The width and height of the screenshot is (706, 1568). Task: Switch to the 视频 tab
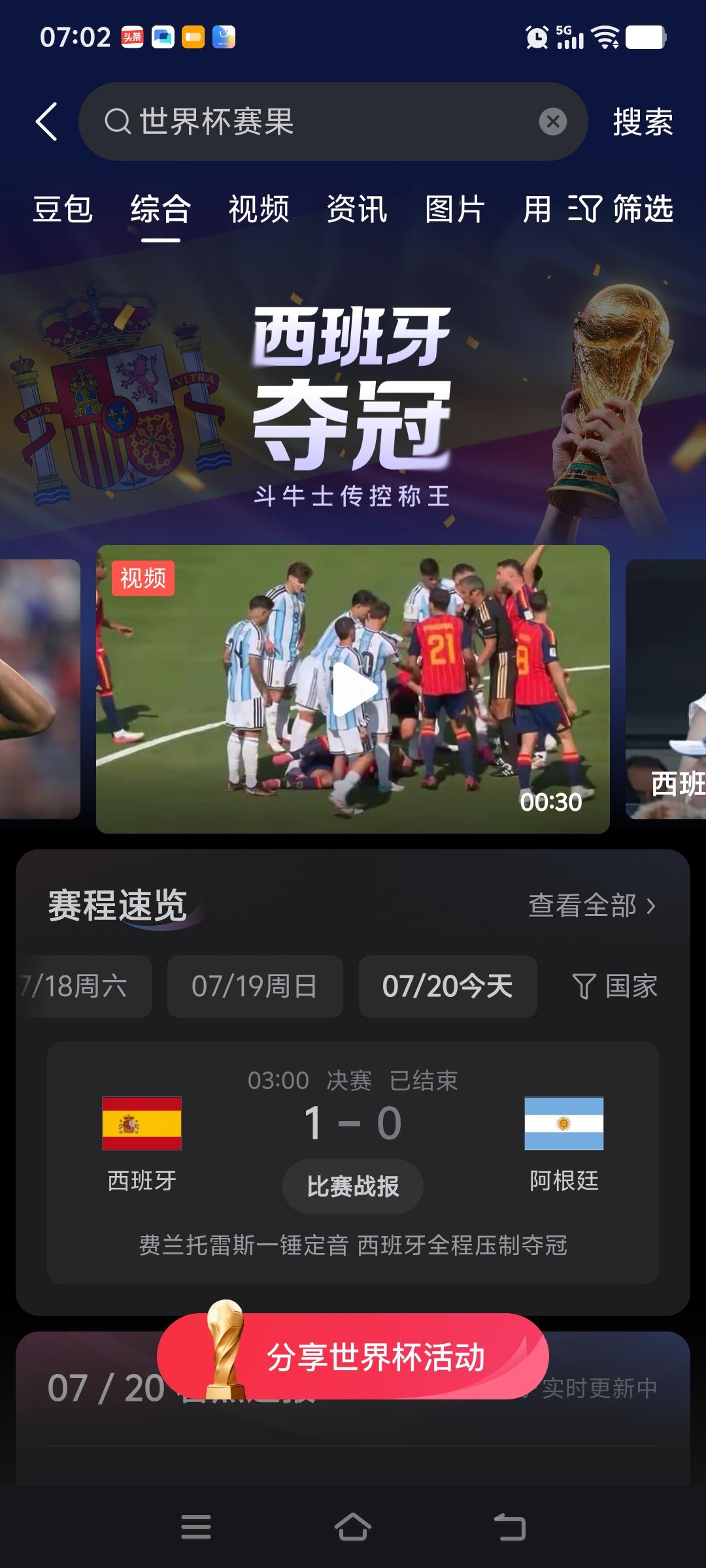point(259,210)
